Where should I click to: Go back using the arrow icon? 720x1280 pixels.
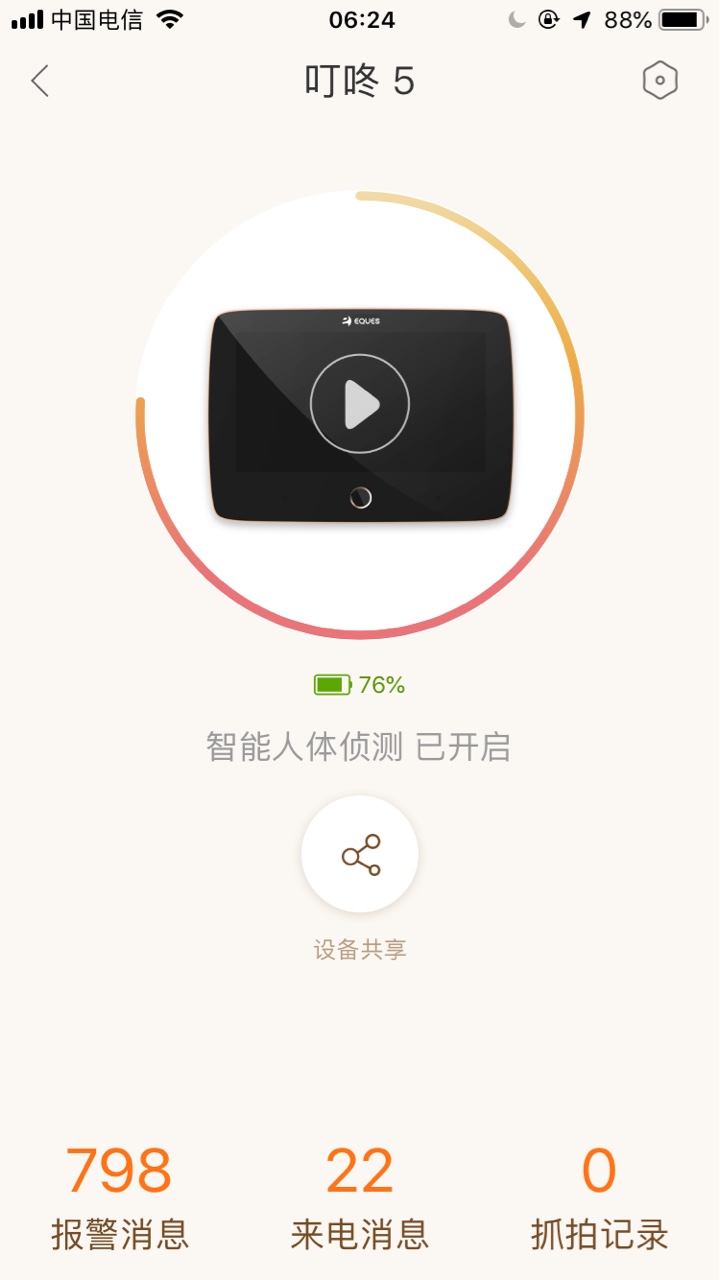click(40, 81)
